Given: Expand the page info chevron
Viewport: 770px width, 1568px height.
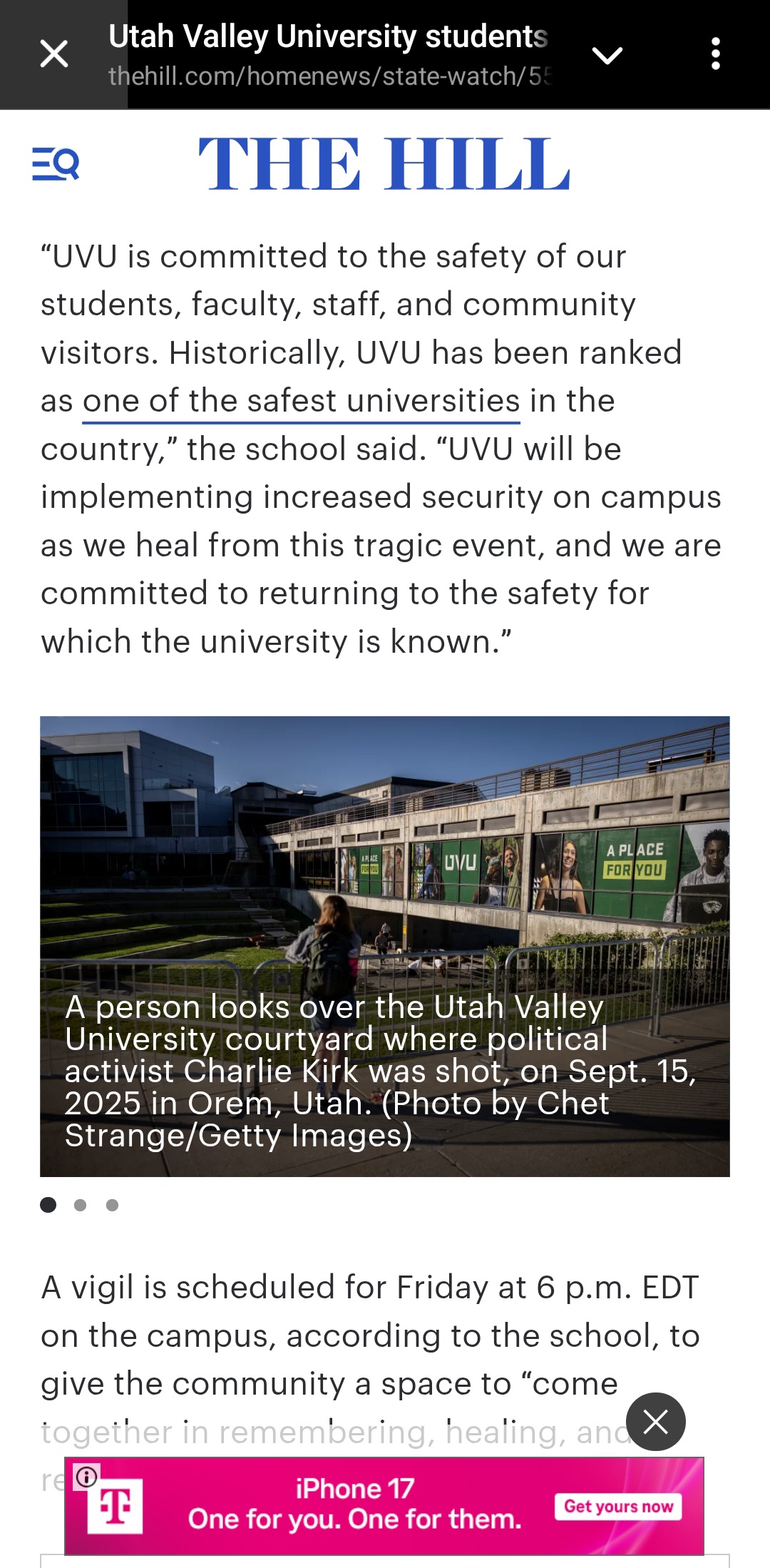Looking at the screenshot, I should [x=607, y=55].
